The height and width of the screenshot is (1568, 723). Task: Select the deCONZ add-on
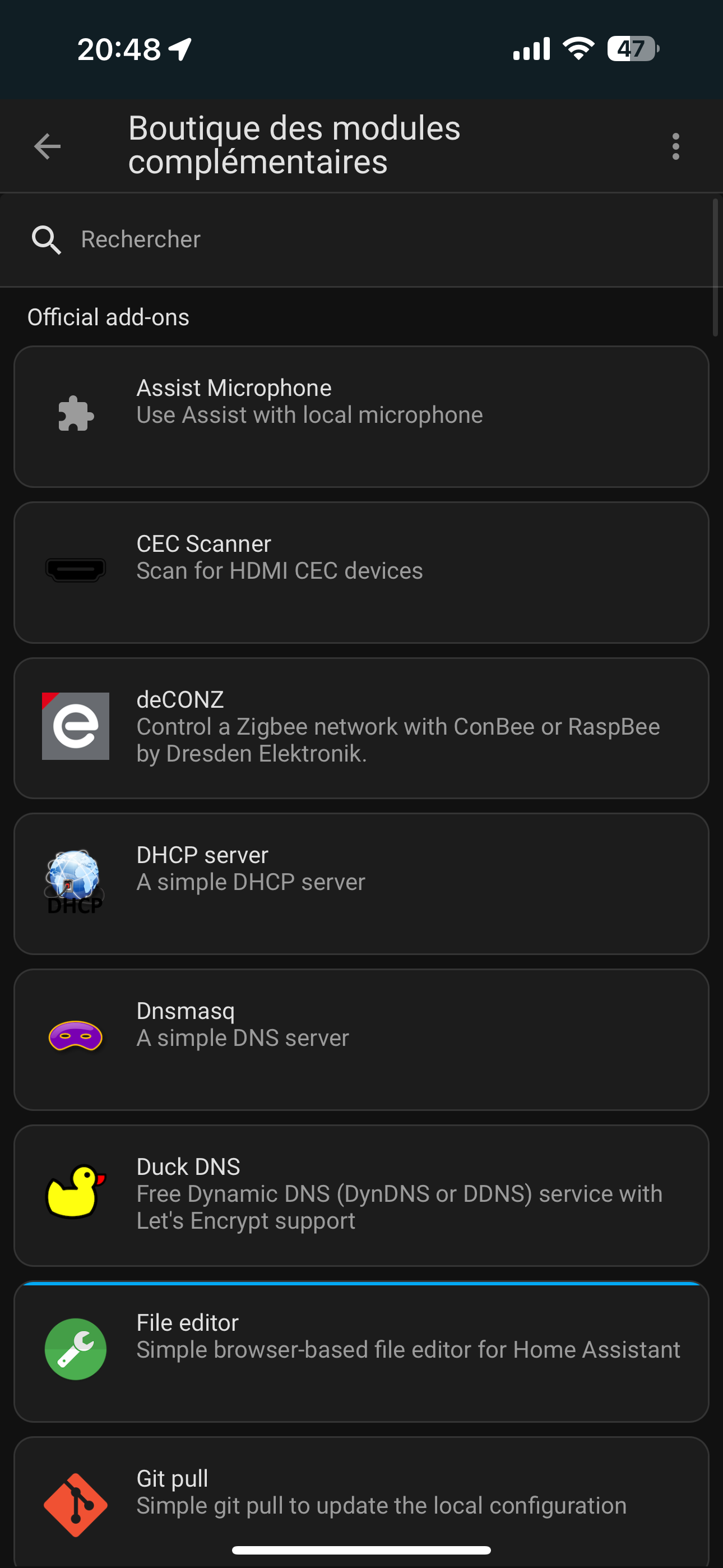361,728
